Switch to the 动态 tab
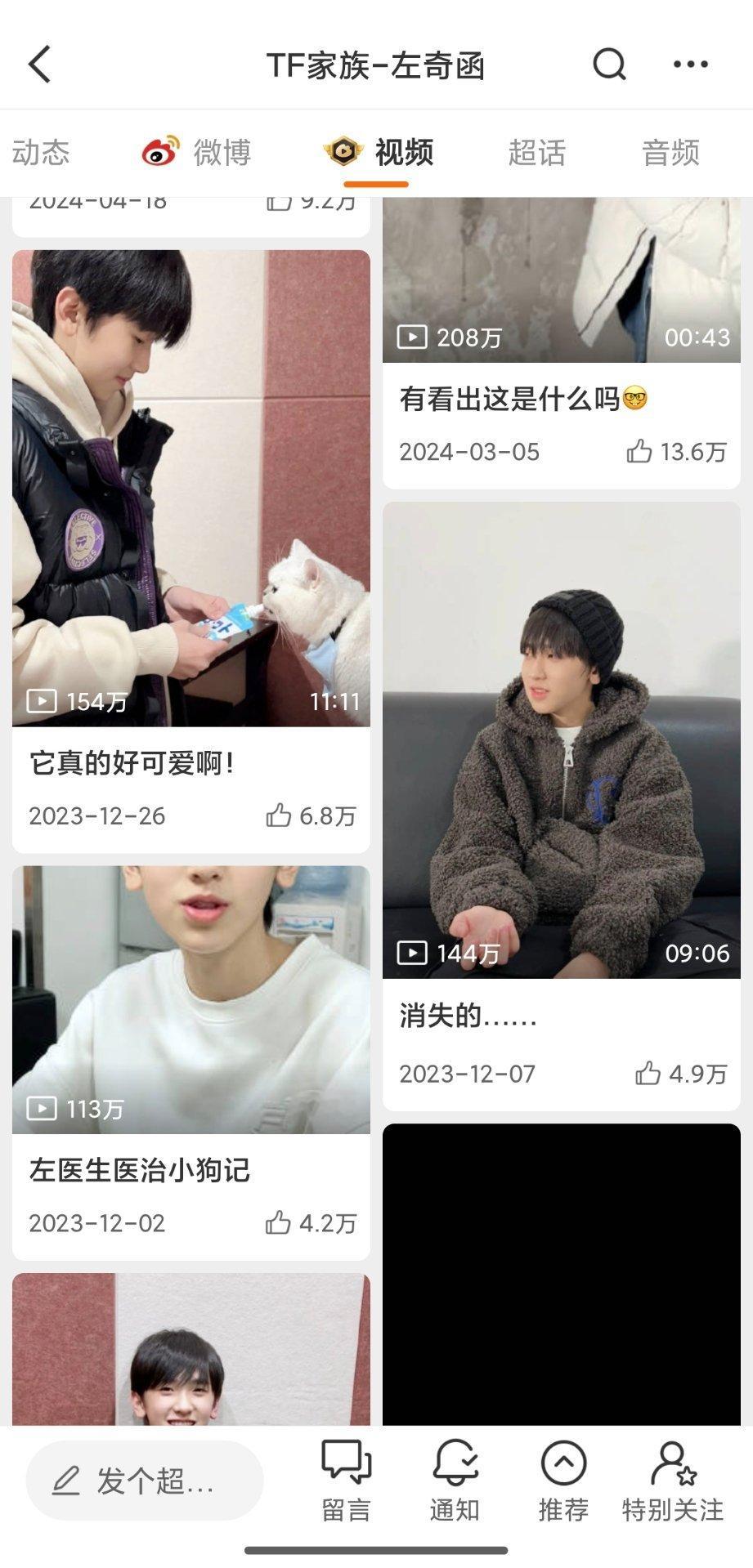Screen dimensions: 753x1568 (x=41, y=152)
